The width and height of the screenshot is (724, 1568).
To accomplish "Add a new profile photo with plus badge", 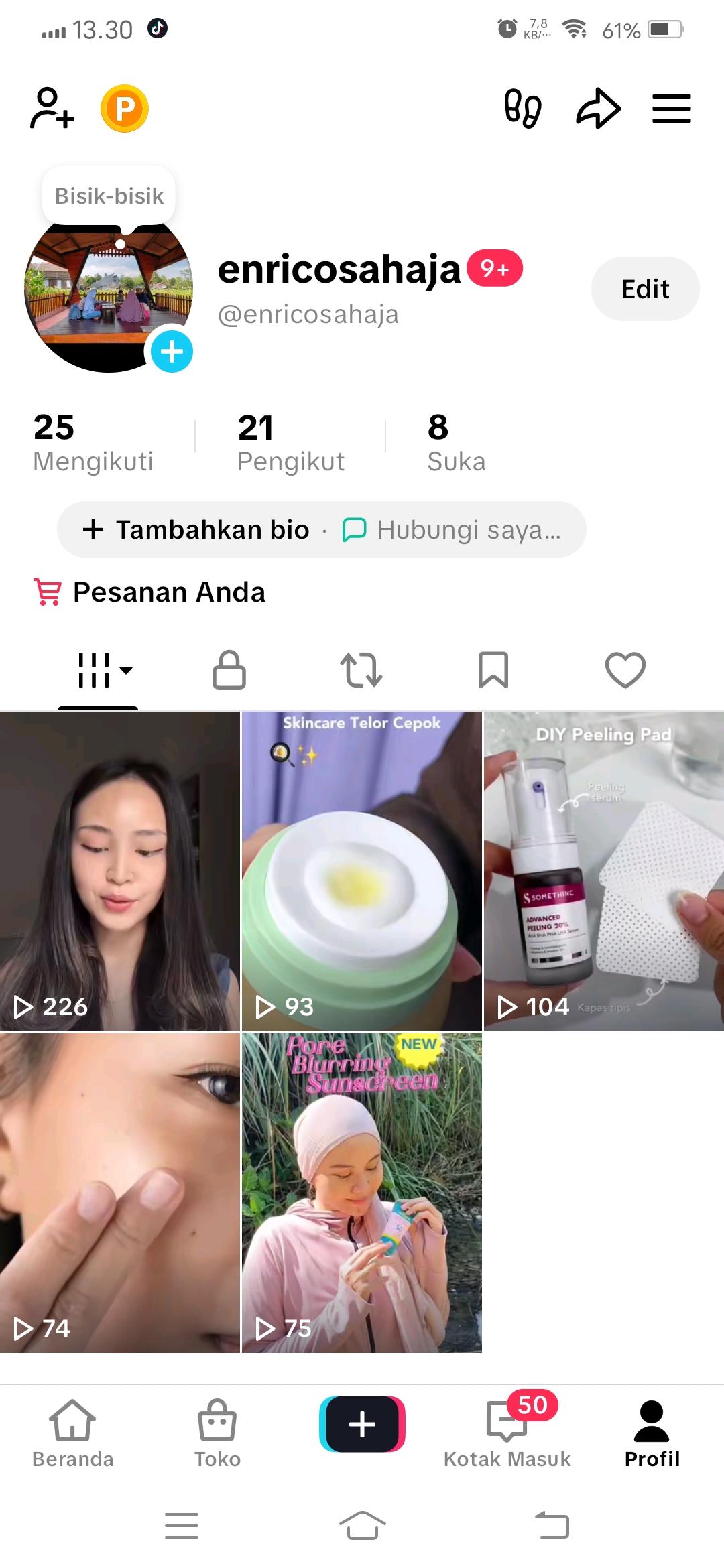I will coord(172,351).
